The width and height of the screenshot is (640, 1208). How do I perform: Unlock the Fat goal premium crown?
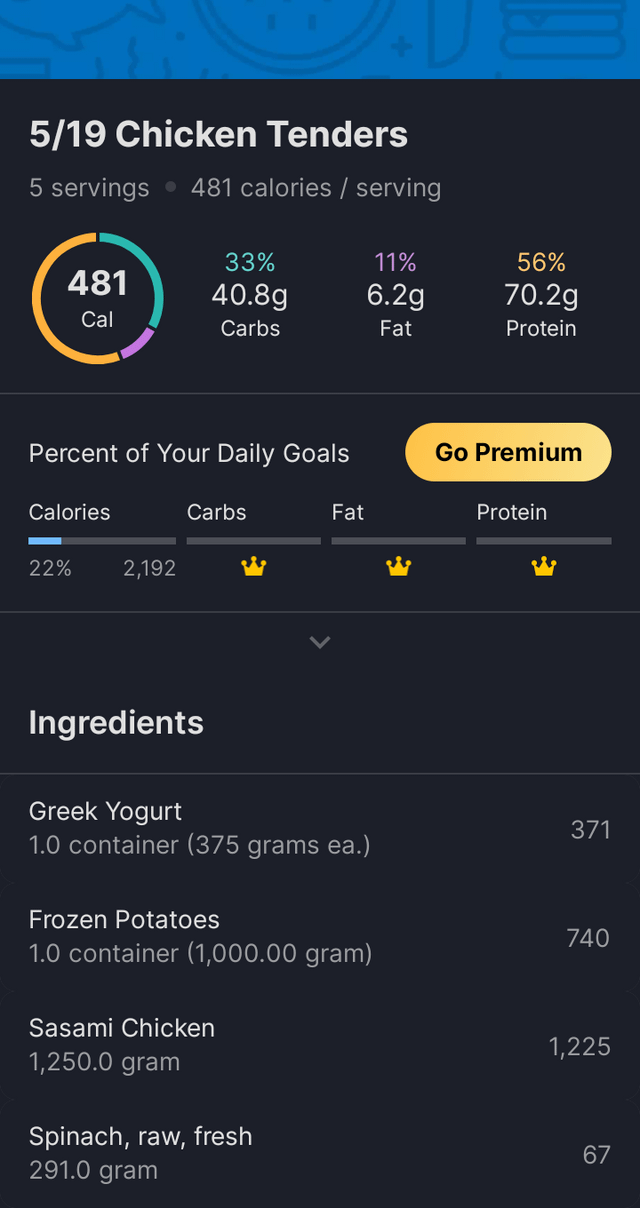pos(399,567)
